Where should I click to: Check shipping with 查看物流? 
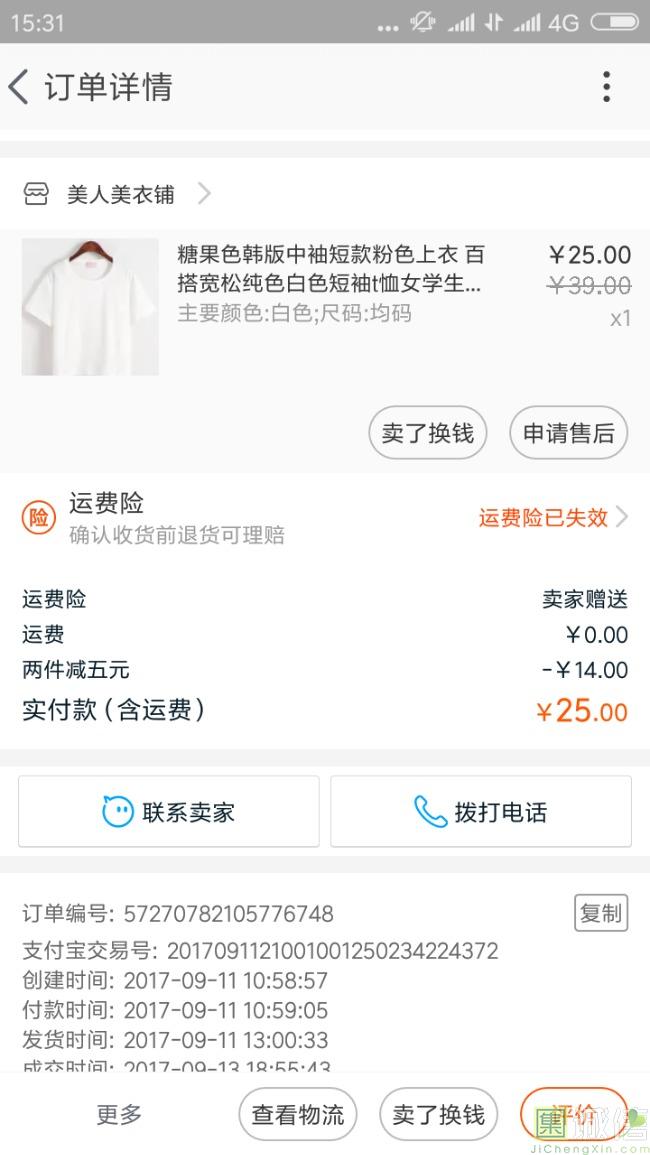click(297, 1114)
